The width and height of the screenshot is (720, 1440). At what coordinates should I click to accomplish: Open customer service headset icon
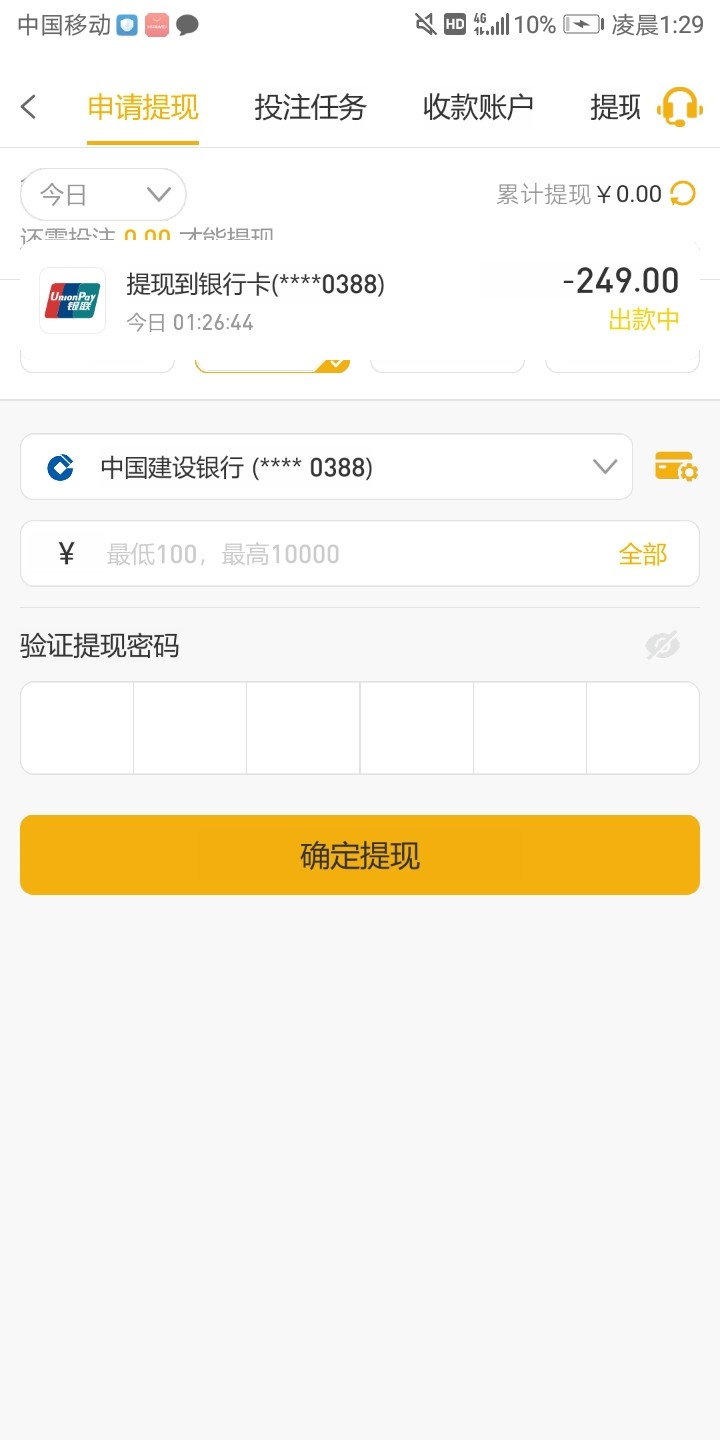coord(679,107)
